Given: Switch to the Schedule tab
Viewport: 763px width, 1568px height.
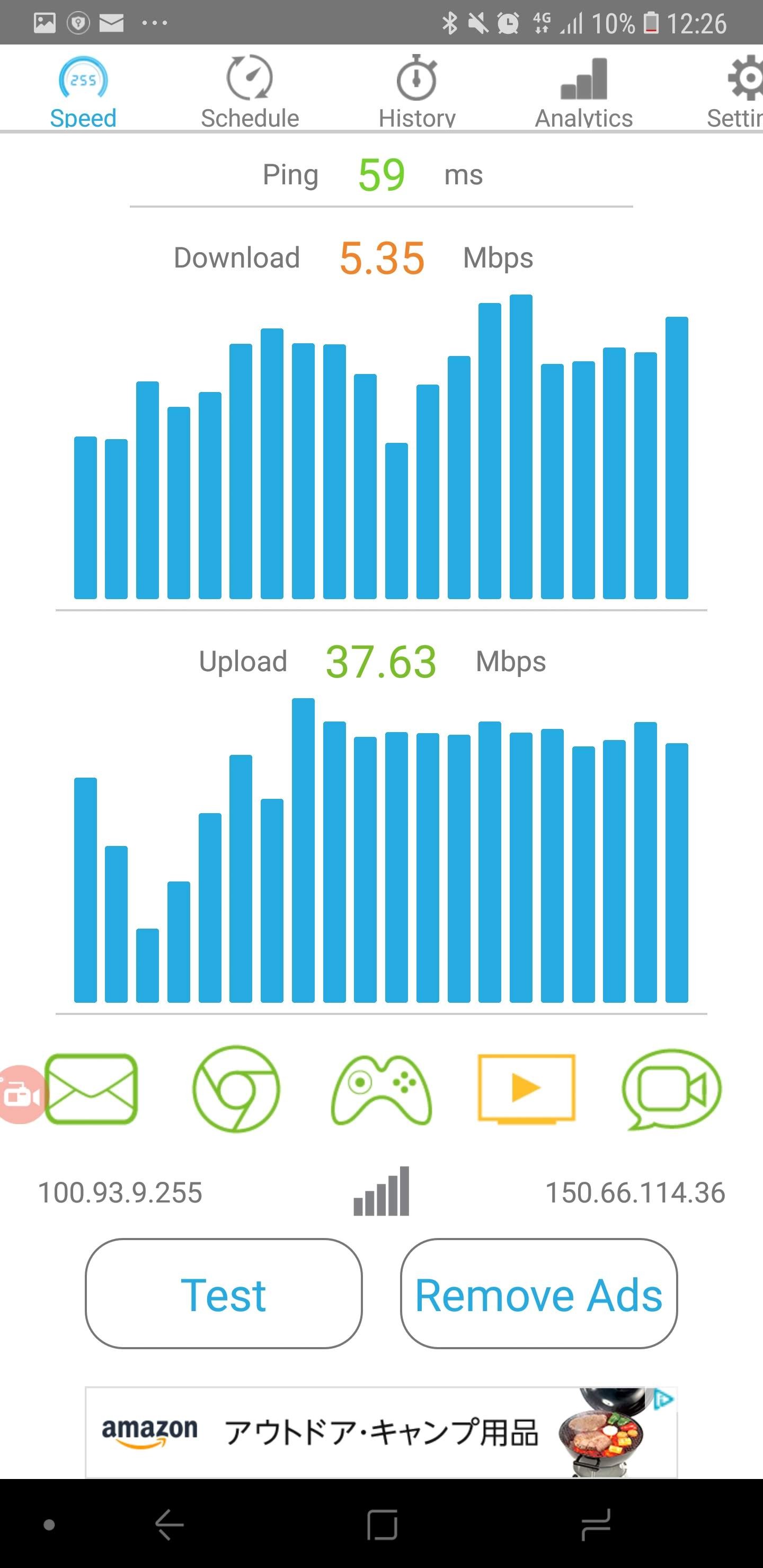Looking at the screenshot, I should pyautogui.click(x=250, y=91).
